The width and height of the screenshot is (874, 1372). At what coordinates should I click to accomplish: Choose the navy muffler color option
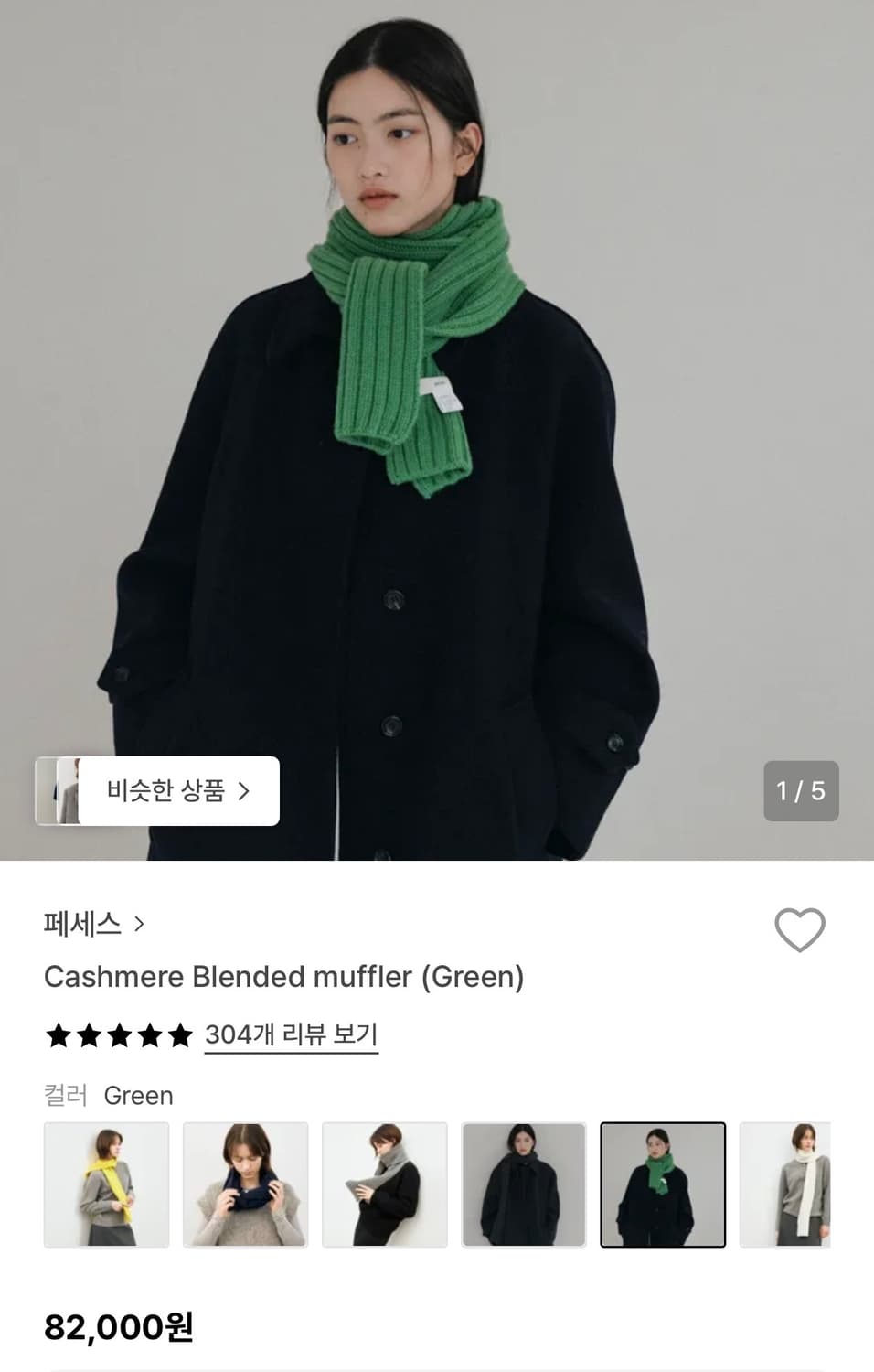click(x=246, y=1184)
